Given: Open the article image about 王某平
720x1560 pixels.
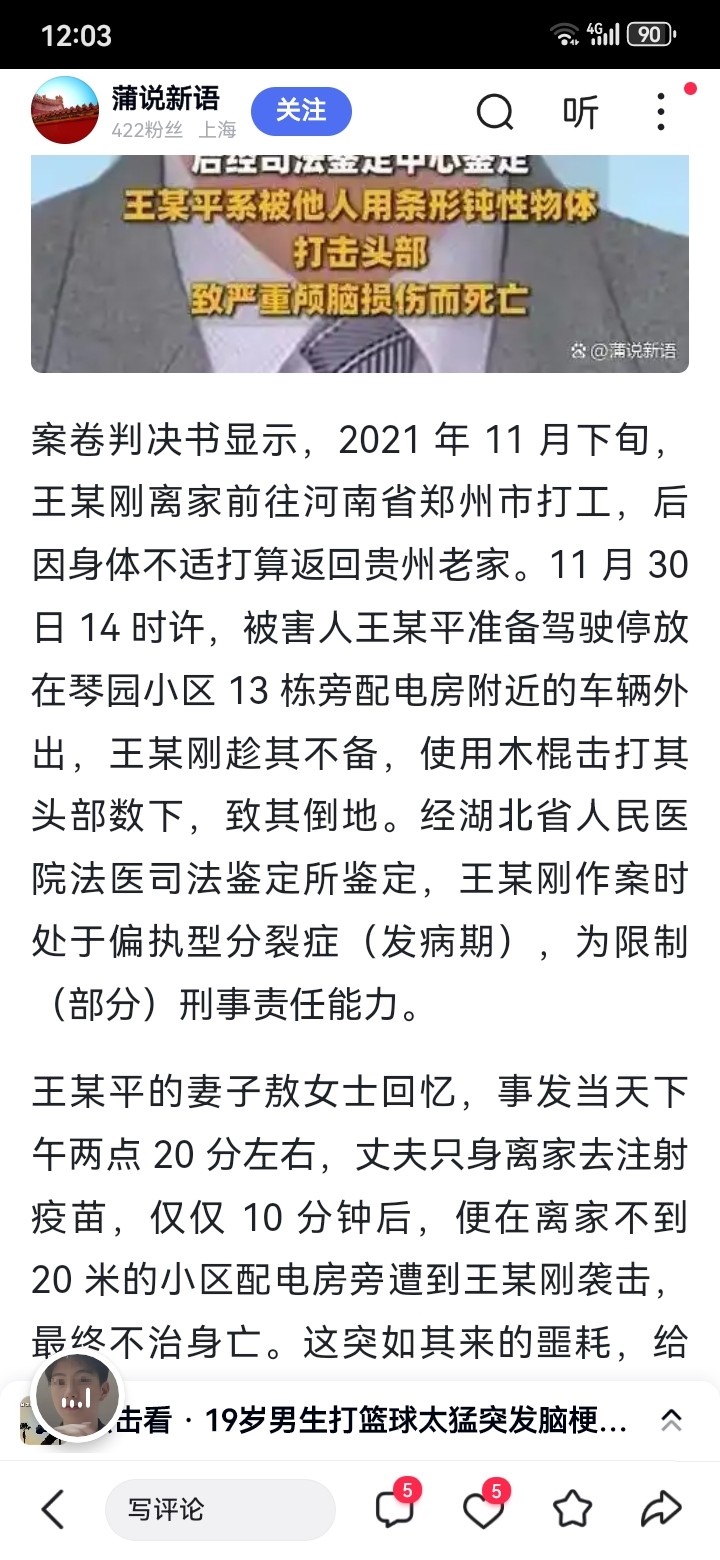Looking at the screenshot, I should [x=360, y=262].
